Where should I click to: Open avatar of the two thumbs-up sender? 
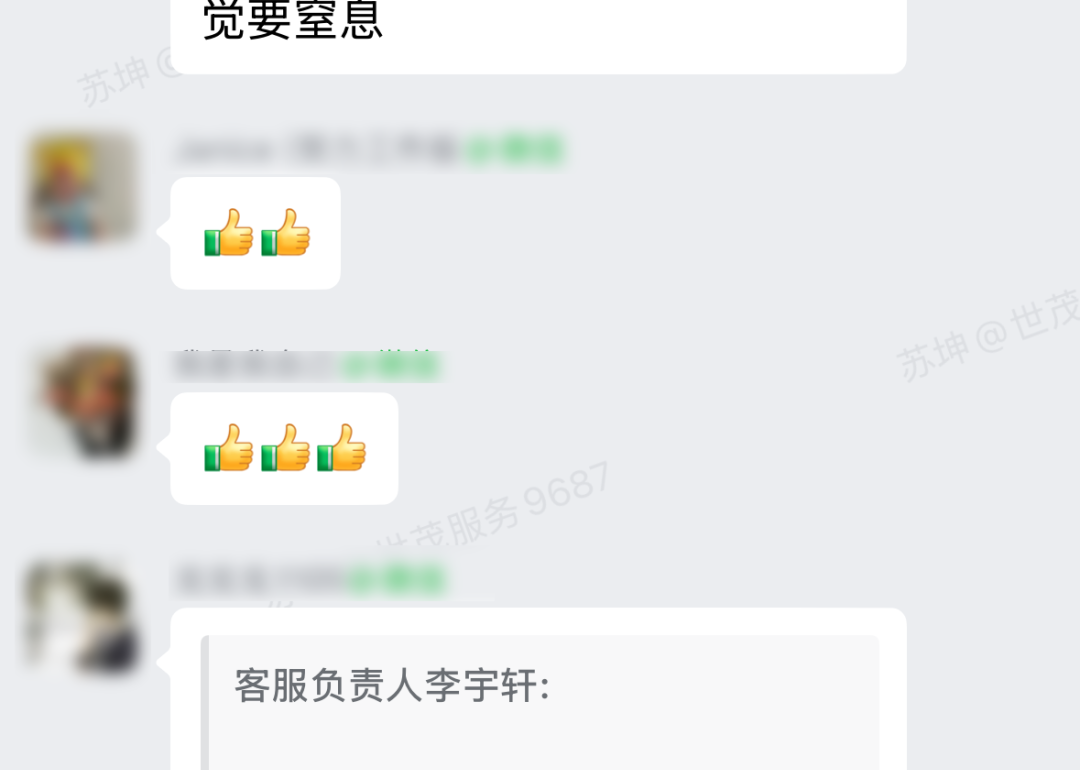pos(82,188)
